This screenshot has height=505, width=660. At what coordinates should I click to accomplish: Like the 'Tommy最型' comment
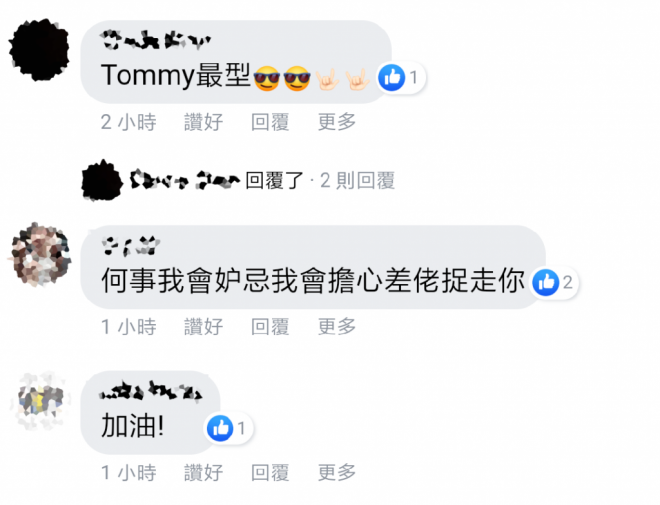click(203, 122)
